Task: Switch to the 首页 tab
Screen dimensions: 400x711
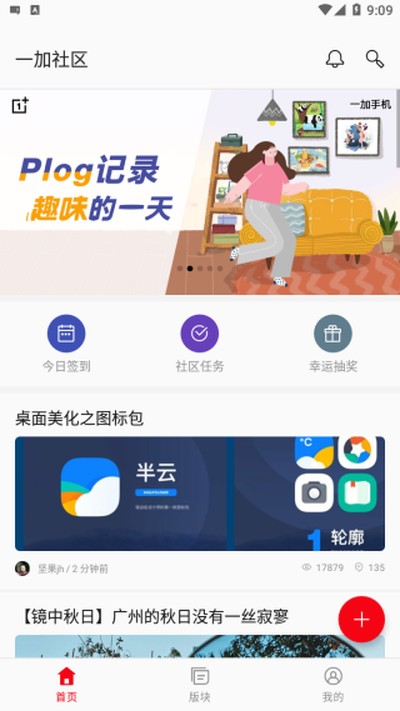Action: coord(66,685)
